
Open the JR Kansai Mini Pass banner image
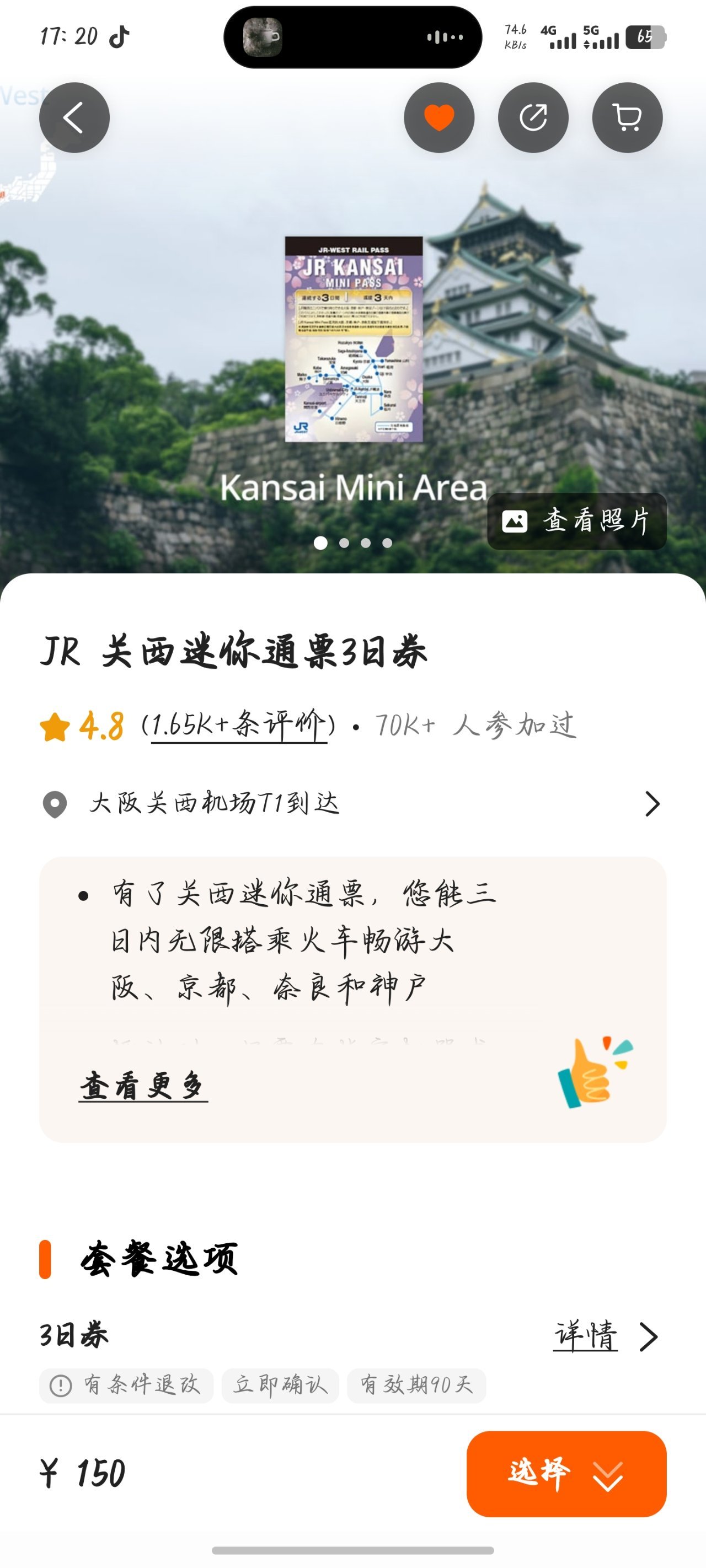354,339
